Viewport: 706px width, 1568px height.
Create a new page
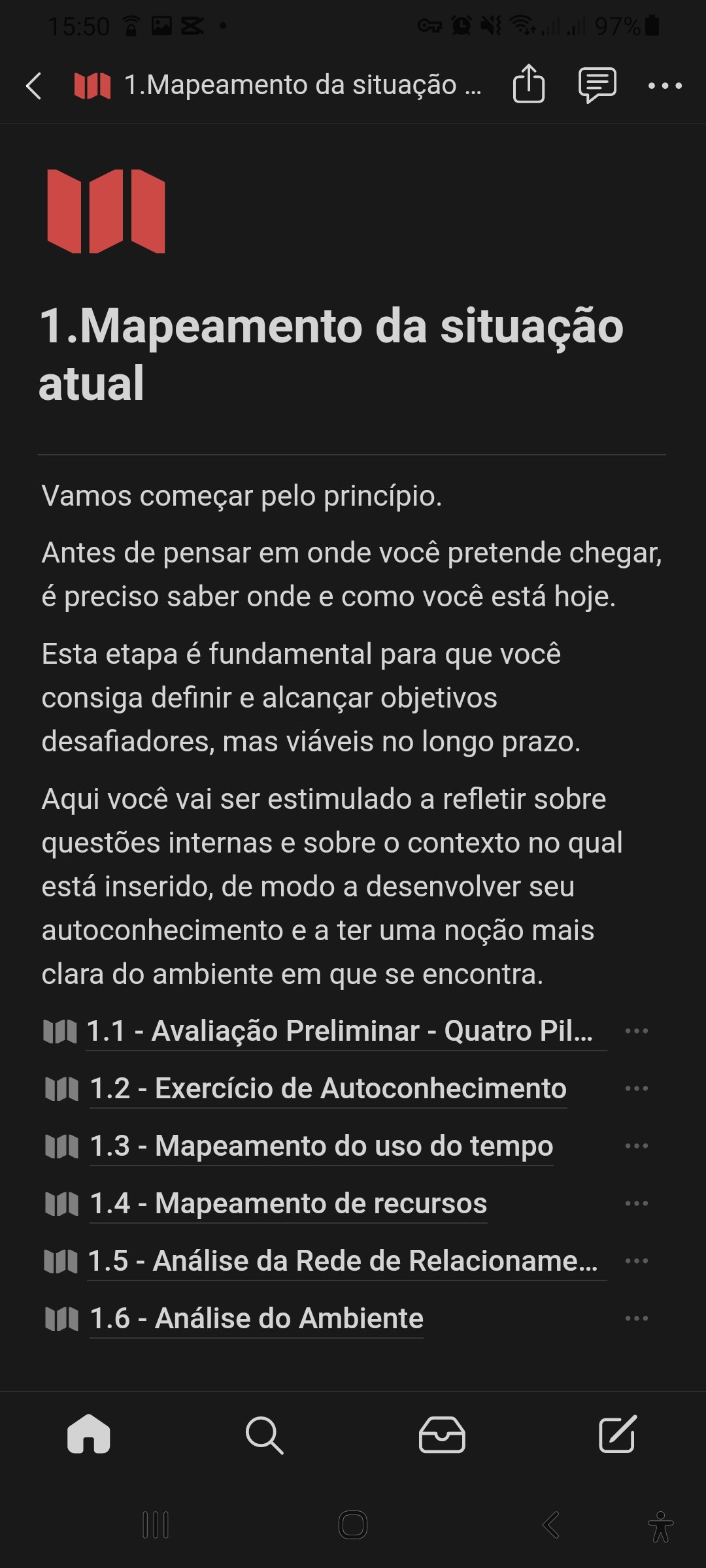click(618, 1435)
